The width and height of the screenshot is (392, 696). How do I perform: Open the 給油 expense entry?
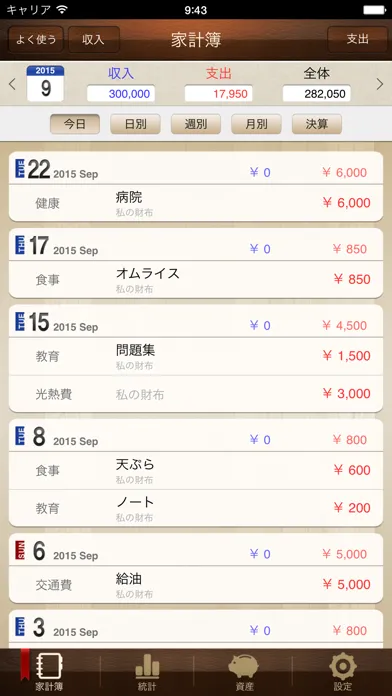[196, 585]
